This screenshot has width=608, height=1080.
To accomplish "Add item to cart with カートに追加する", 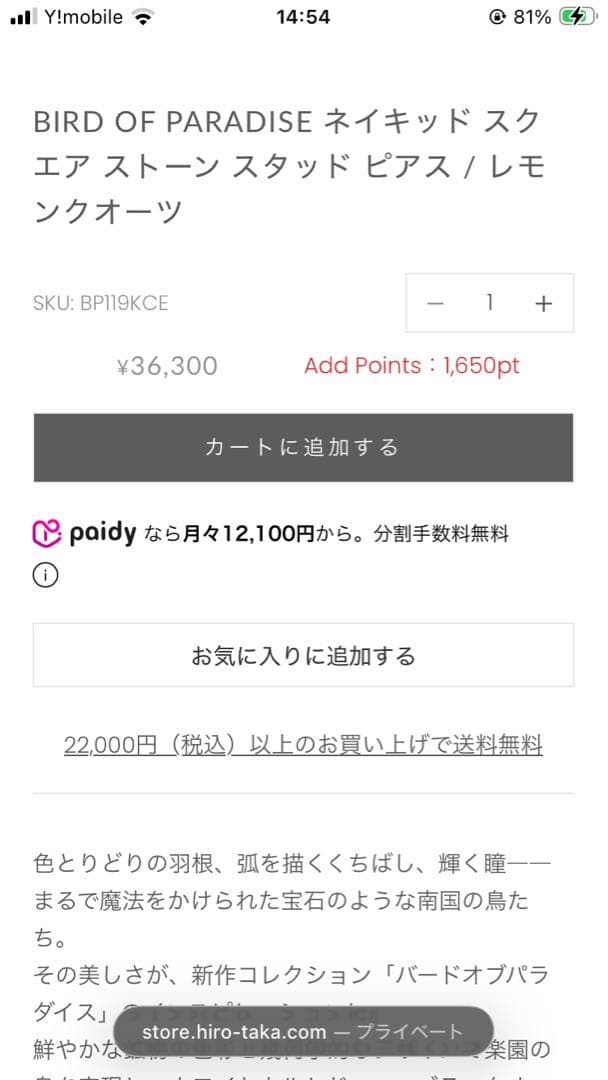I will click(303, 447).
